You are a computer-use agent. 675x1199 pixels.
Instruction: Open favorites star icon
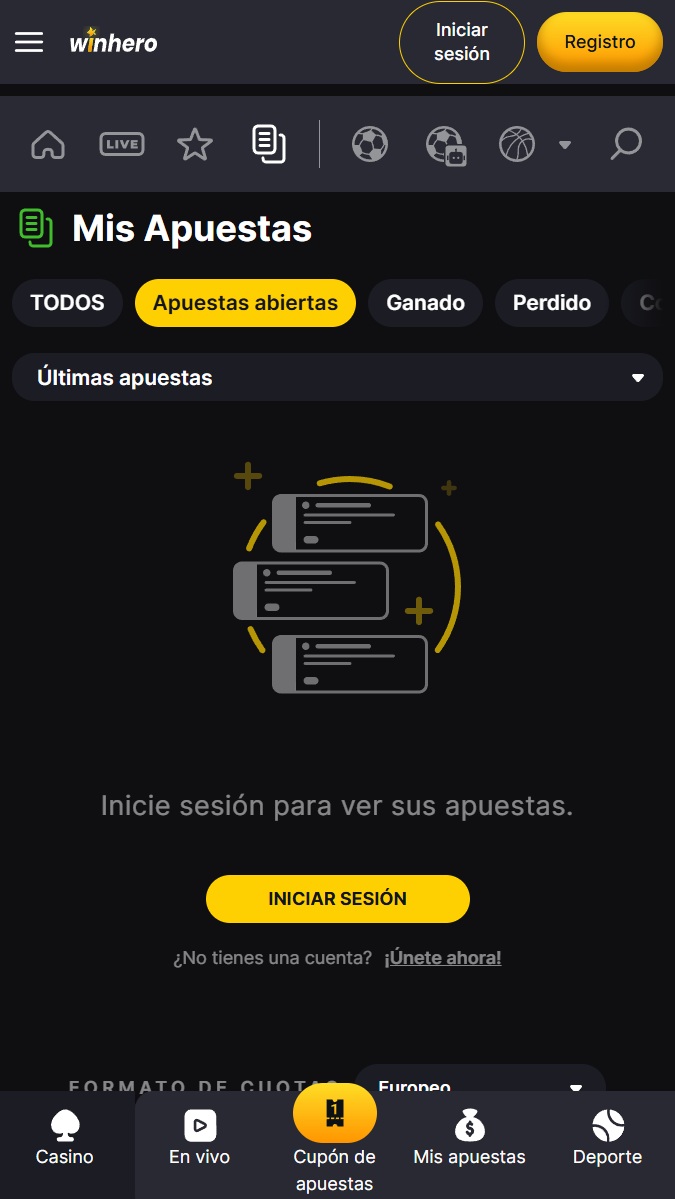point(195,144)
